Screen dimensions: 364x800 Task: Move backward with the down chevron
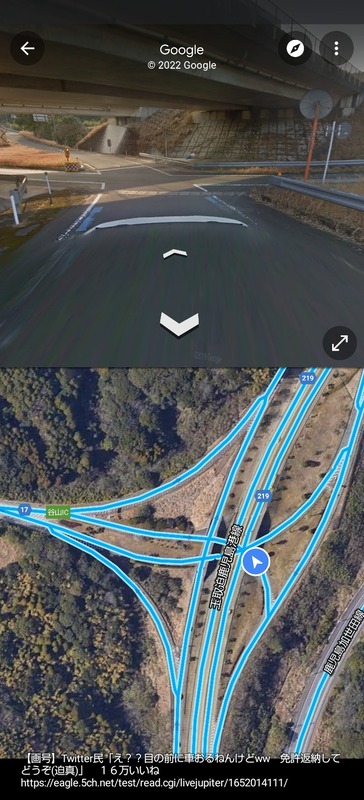point(179,323)
